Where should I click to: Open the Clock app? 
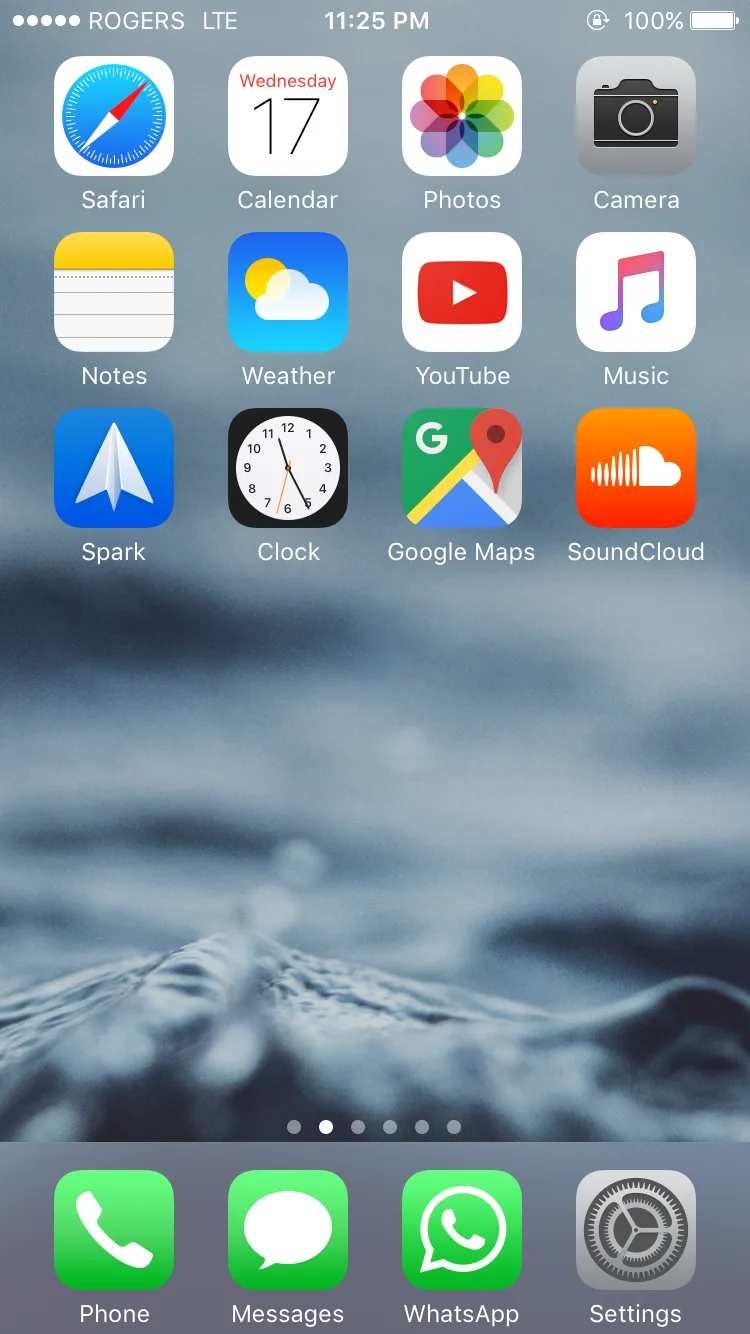coord(288,468)
